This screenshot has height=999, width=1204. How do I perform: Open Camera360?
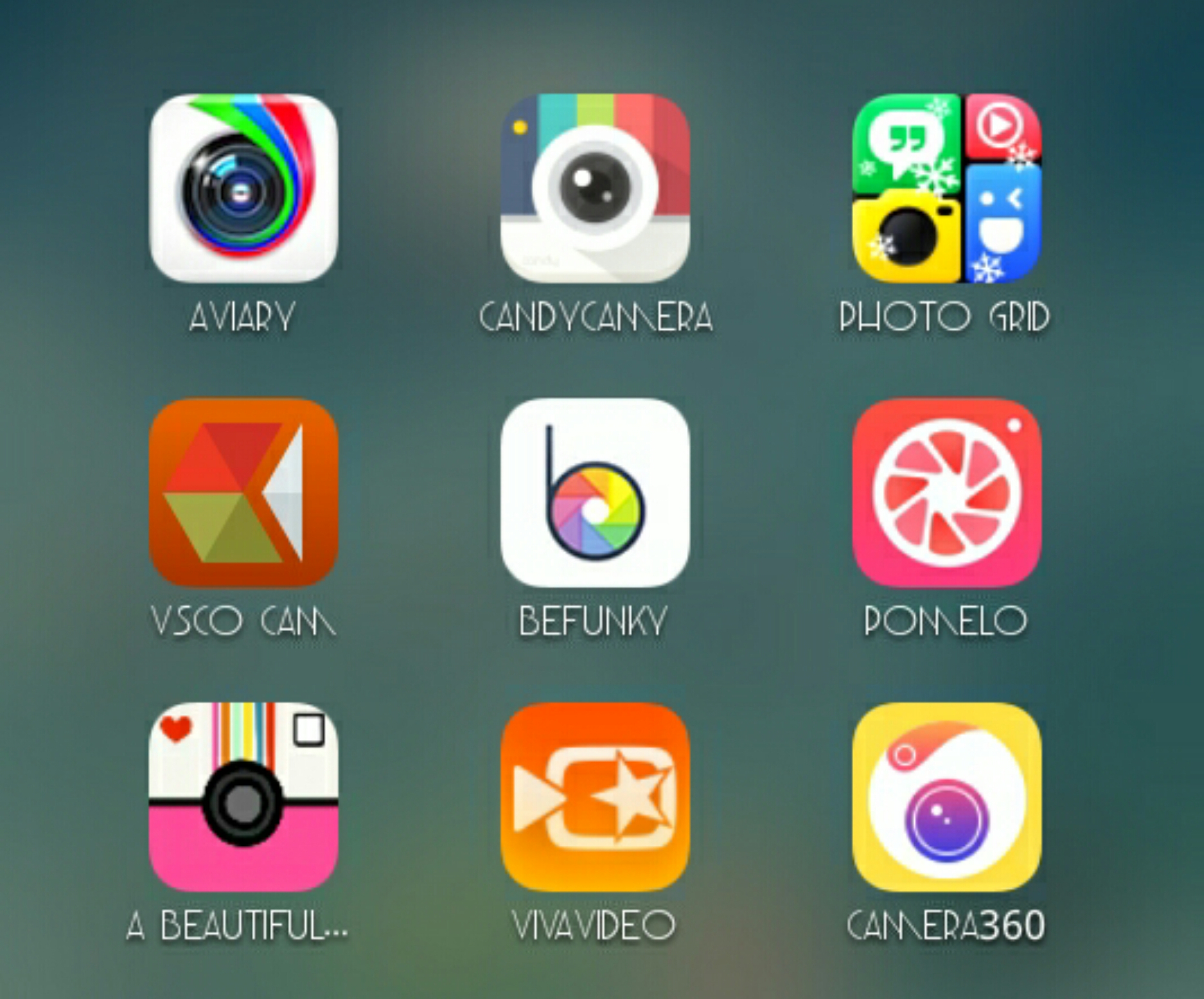(946, 797)
